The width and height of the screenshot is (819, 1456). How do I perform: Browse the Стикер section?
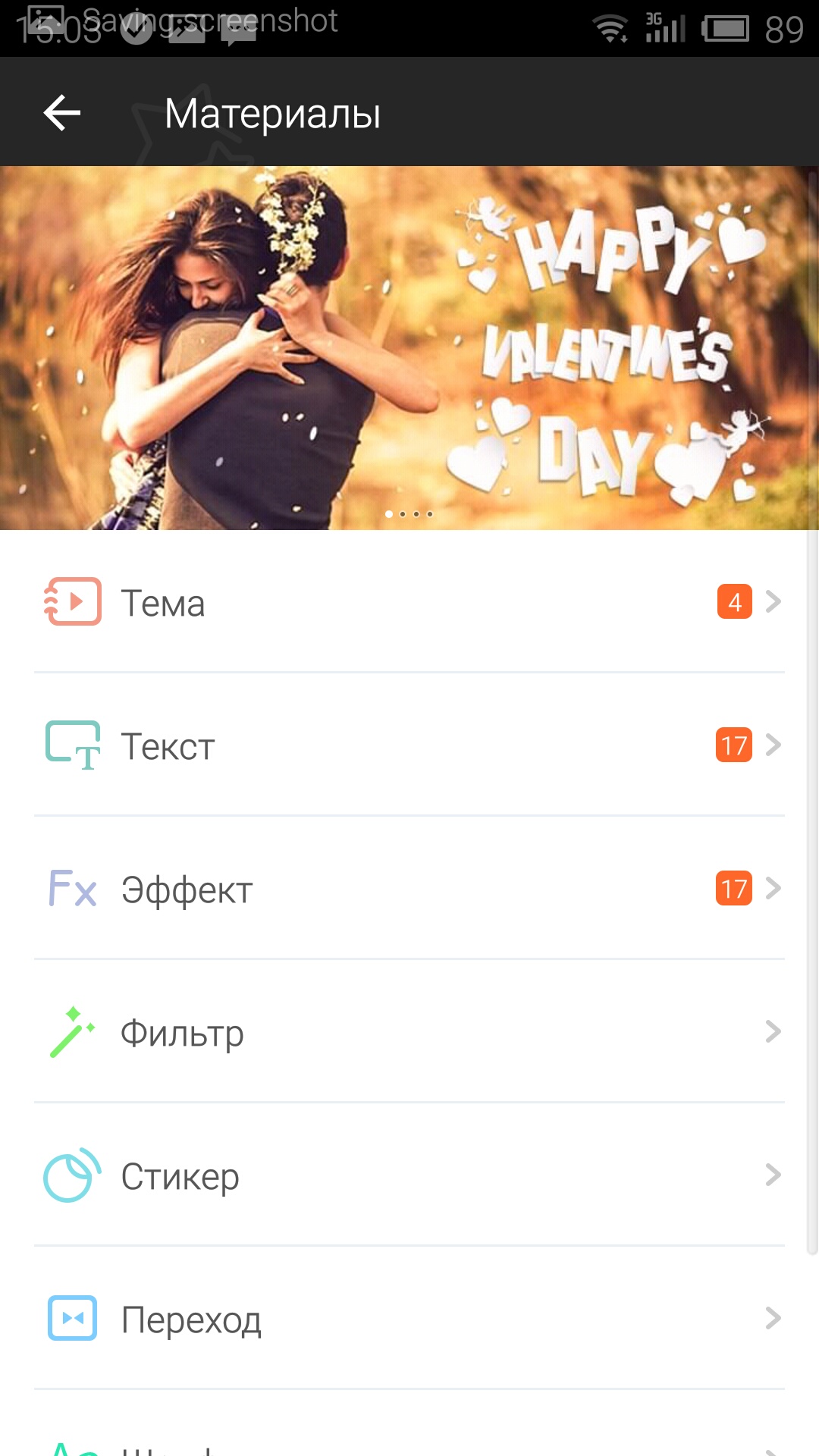click(409, 1175)
